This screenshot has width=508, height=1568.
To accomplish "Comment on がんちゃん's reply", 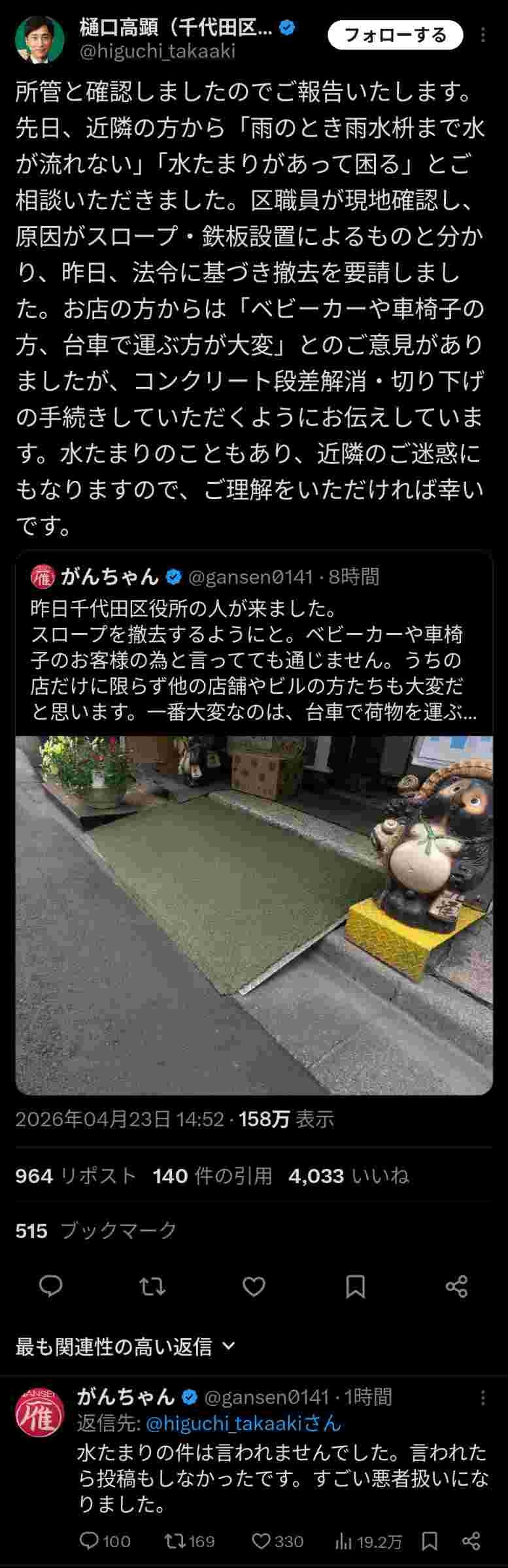I will click(x=105, y=1541).
